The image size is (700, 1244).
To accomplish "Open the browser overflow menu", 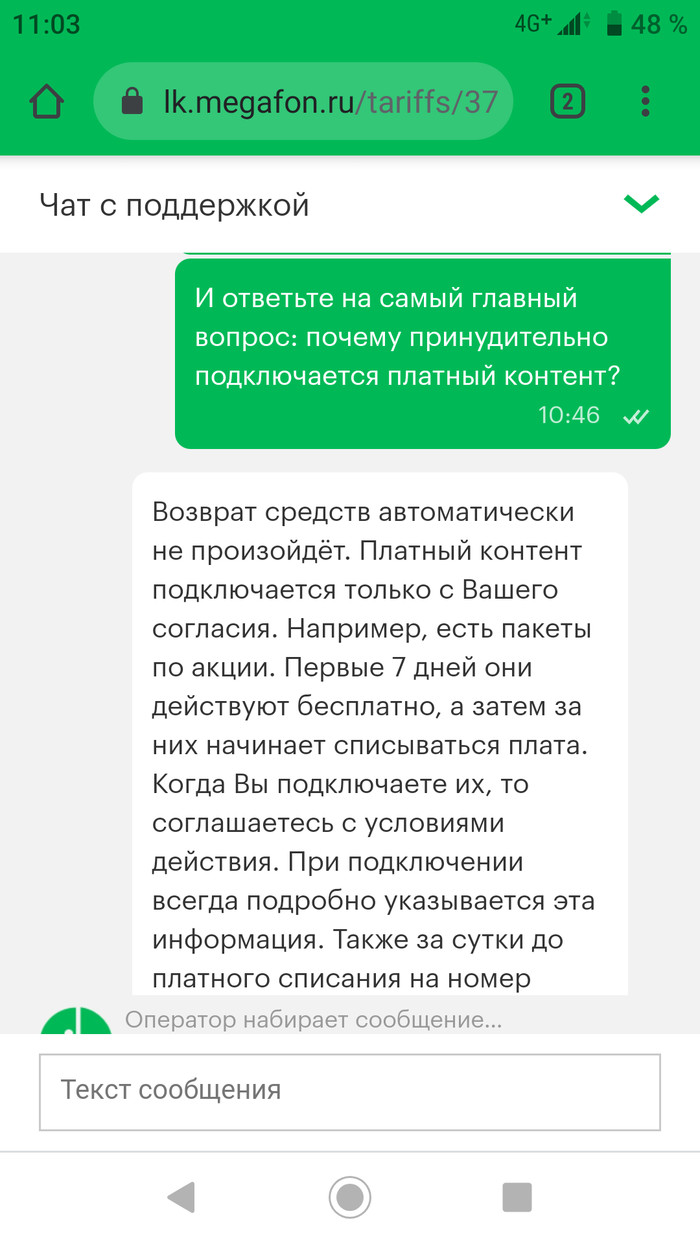I will click(x=646, y=101).
